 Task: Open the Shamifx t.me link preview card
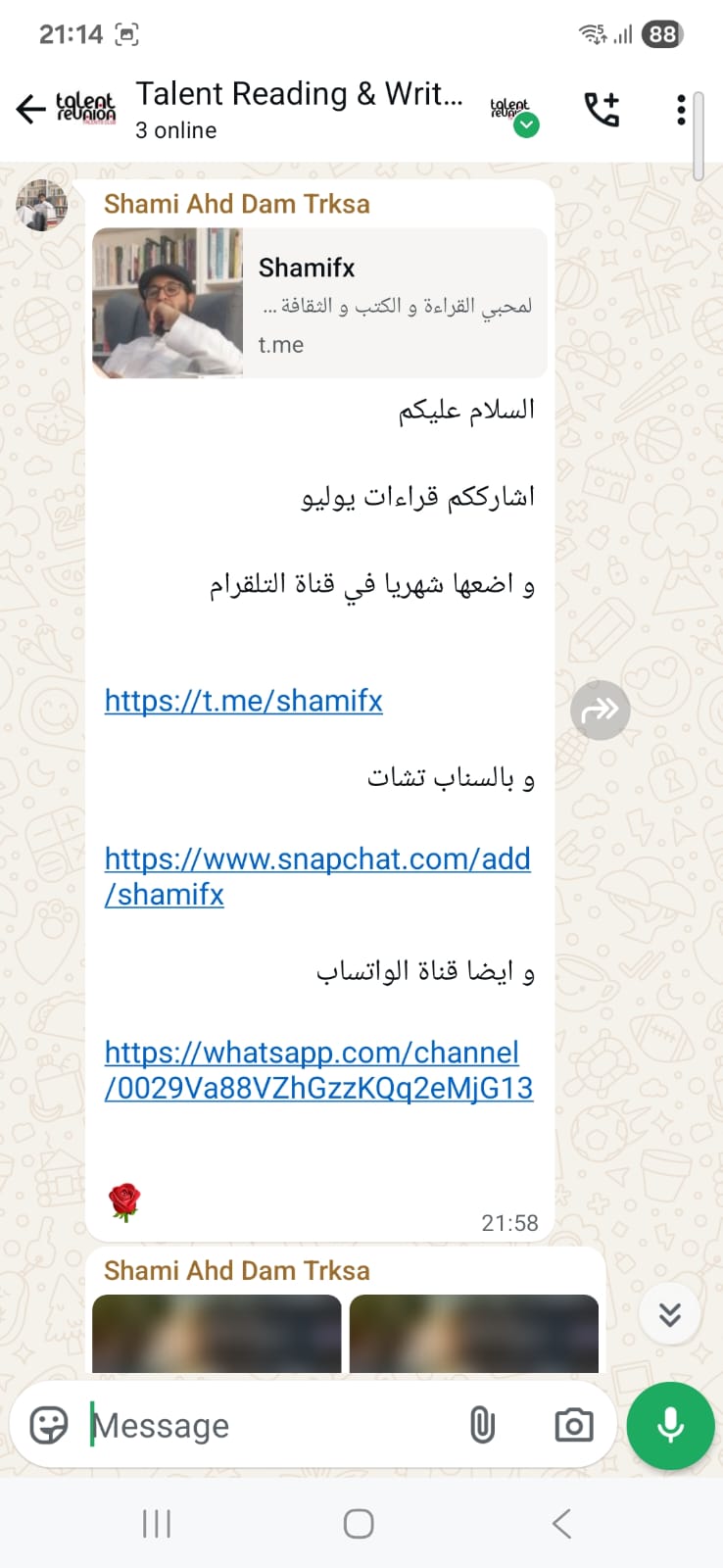(x=319, y=303)
